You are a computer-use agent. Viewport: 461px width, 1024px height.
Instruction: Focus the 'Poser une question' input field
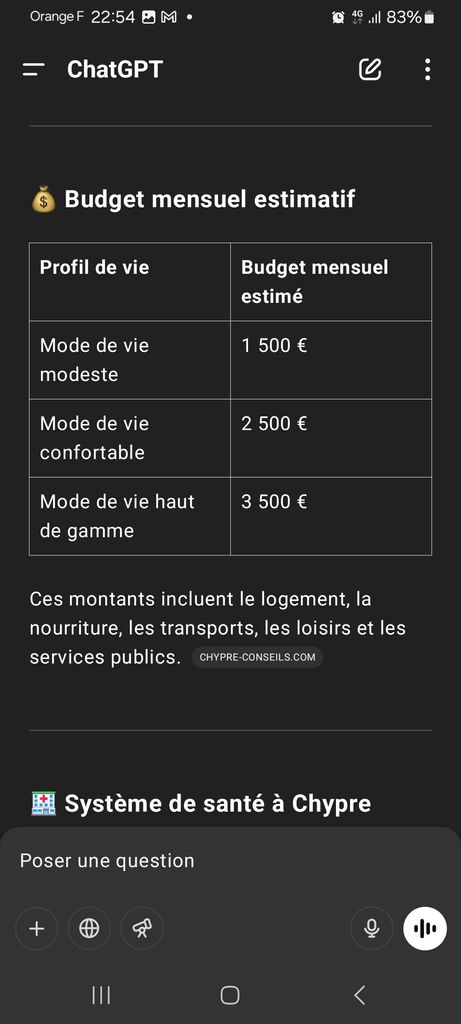230,861
